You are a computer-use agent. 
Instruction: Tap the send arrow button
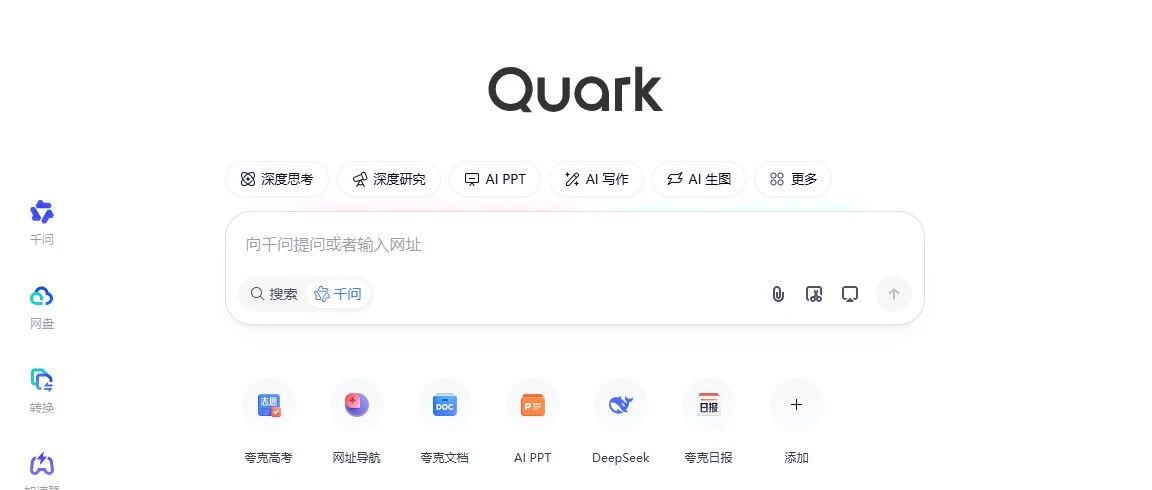pos(894,295)
